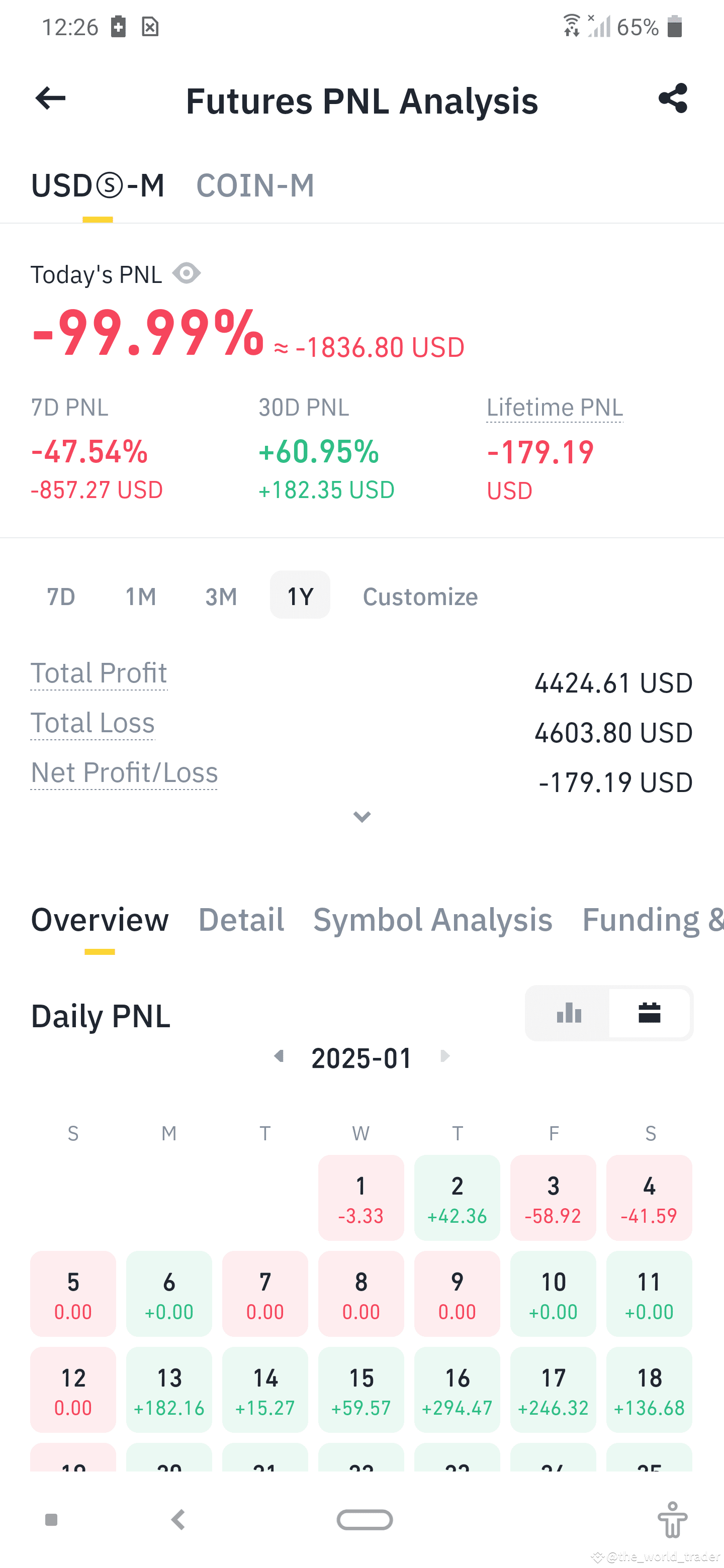724x1568 pixels.
Task: Show the Total Profit definition
Action: tap(99, 673)
